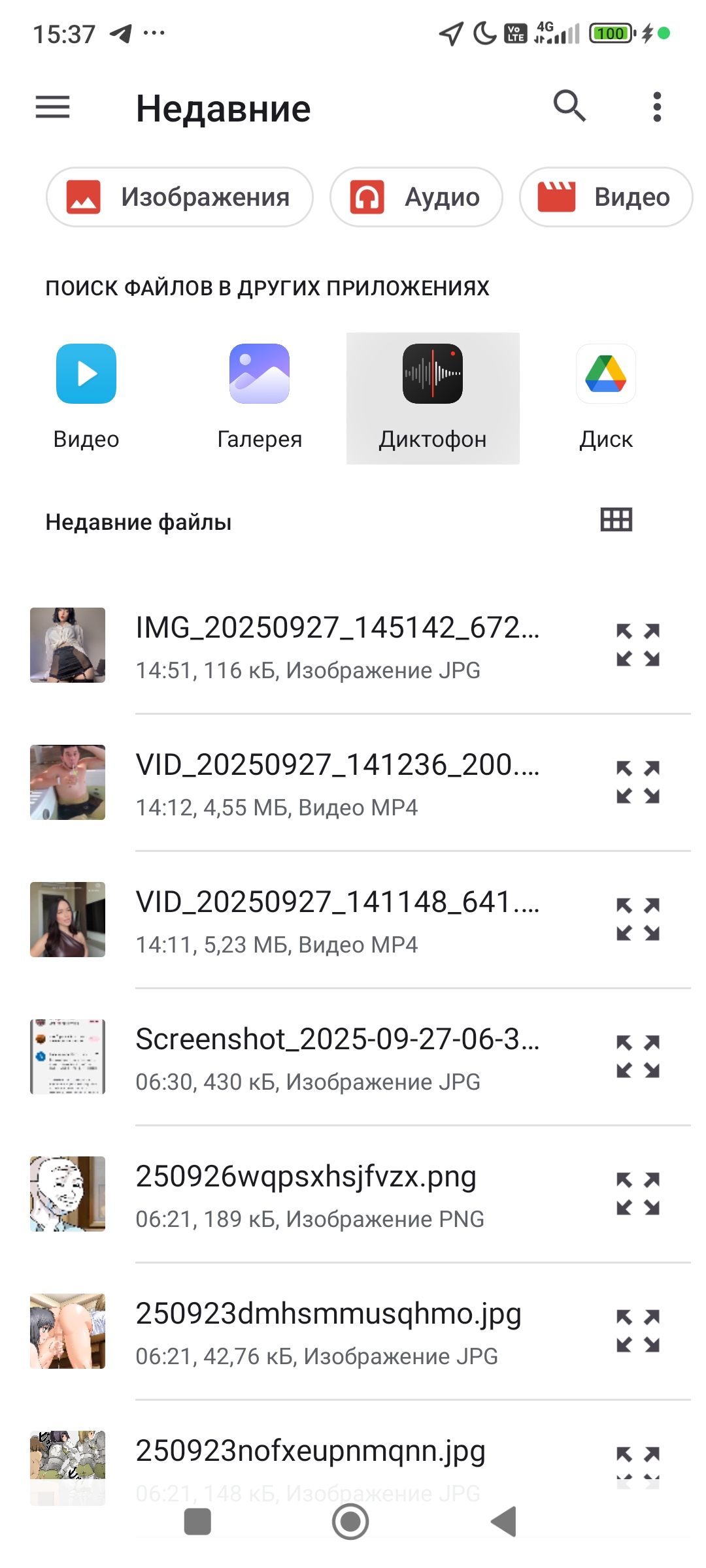Screen dimensions: 706x1568
Task: Switch recent files to grid view
Action: (x=616, y=520)
